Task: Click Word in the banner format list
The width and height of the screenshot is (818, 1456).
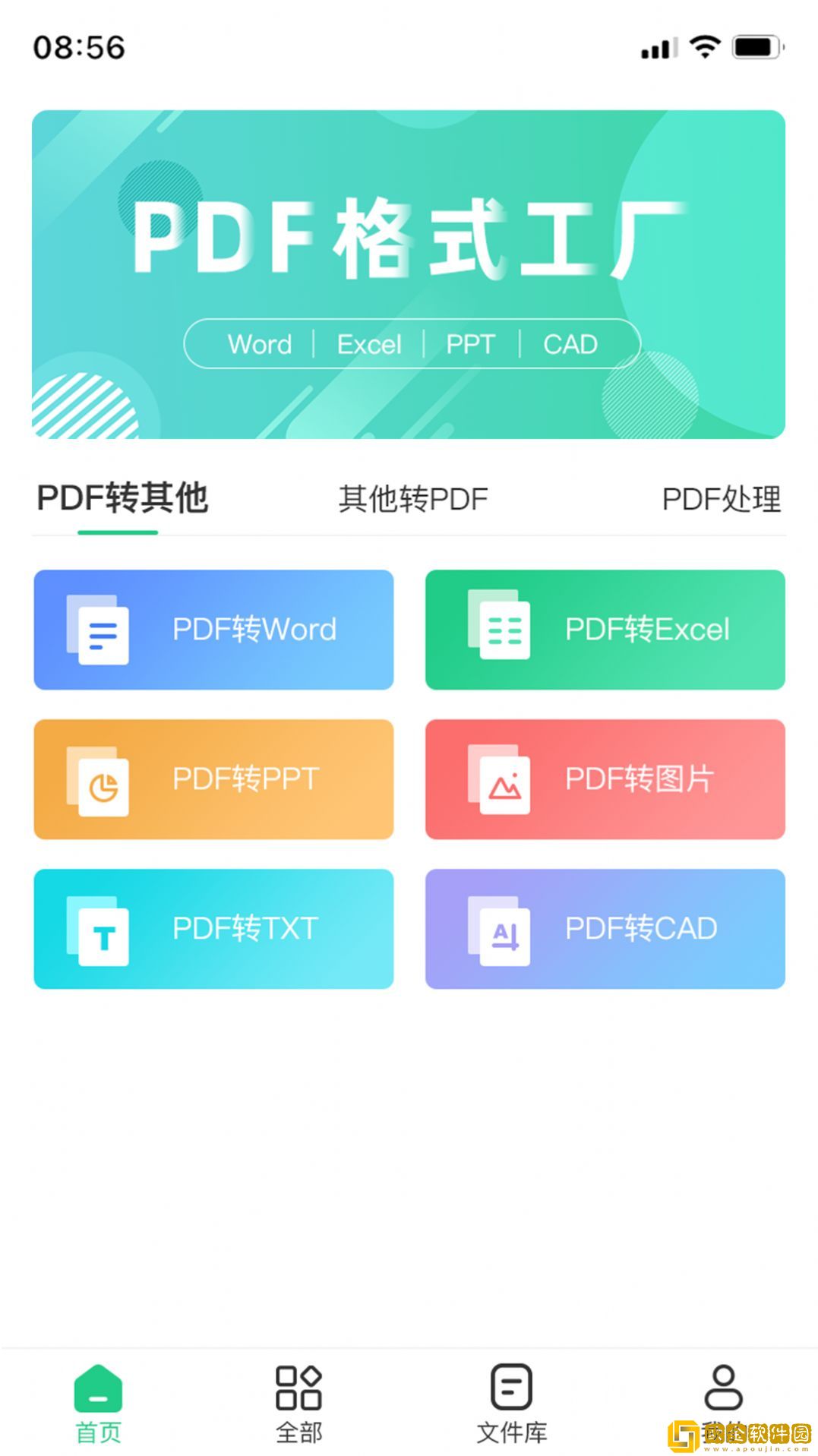Action: pos(258,344)
